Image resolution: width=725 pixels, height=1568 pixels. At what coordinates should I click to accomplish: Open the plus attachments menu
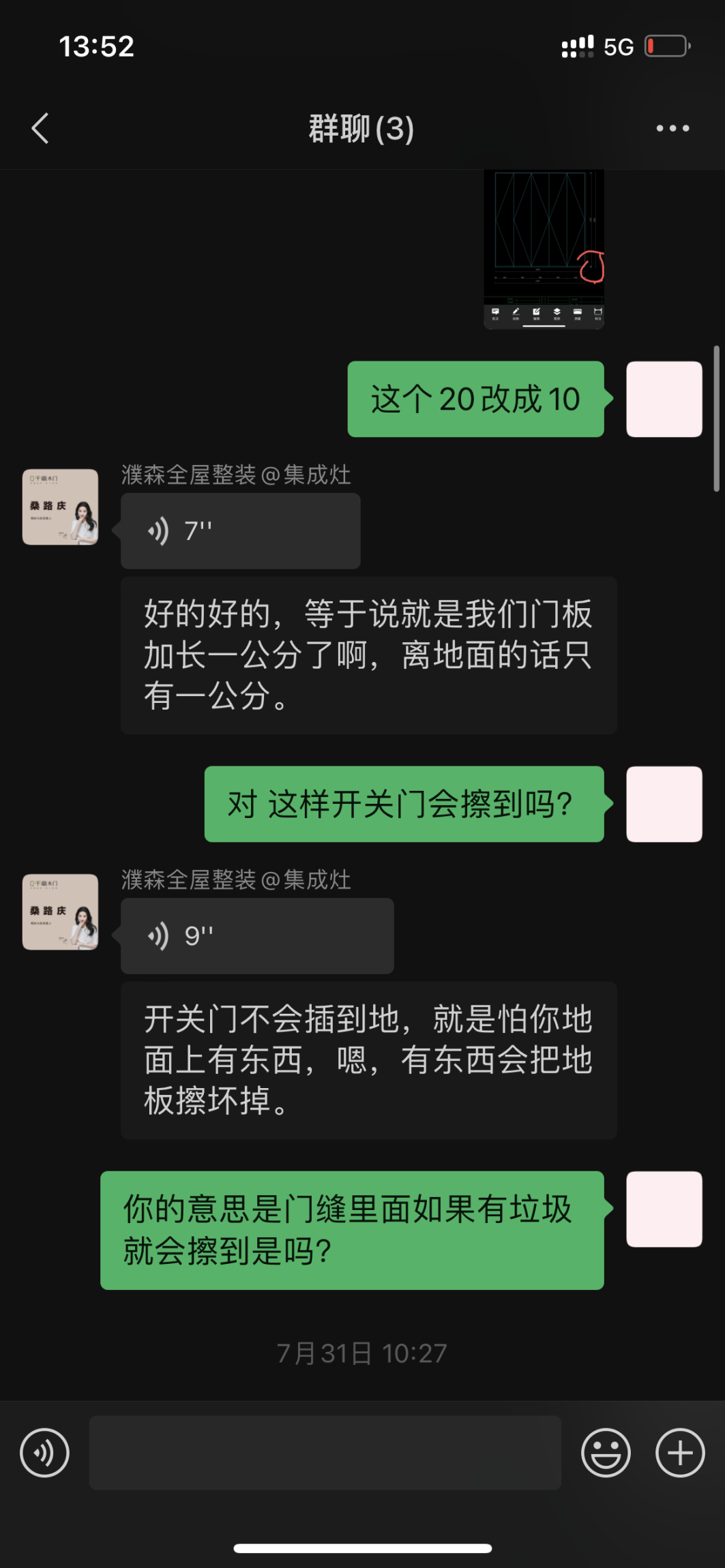point(680,1453)
